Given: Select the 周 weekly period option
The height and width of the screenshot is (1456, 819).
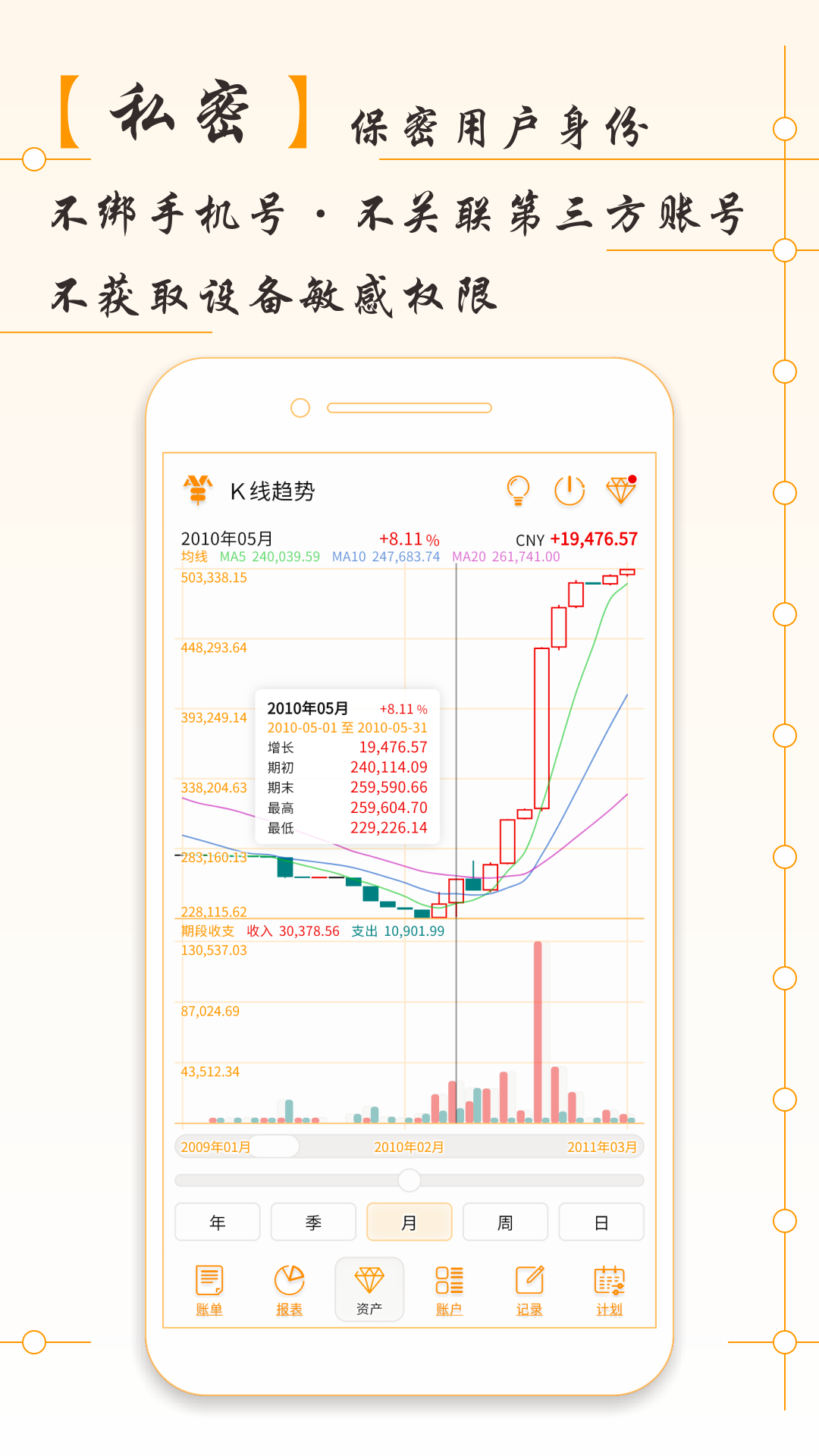Looking at the screenshot, I should coord(505,1222).
